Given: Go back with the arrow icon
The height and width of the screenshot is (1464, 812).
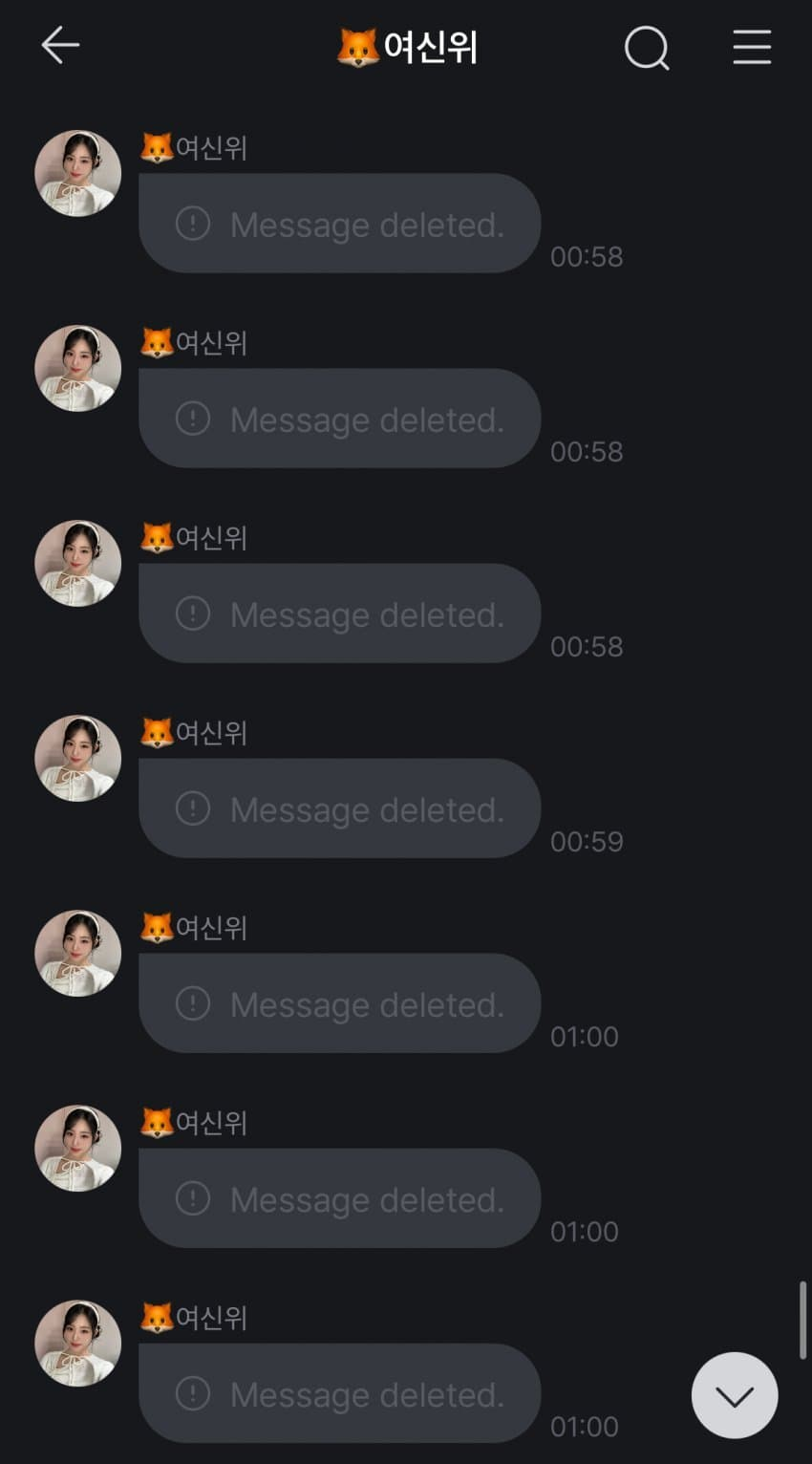Looking at the screenshot, I should click(60, 46).
